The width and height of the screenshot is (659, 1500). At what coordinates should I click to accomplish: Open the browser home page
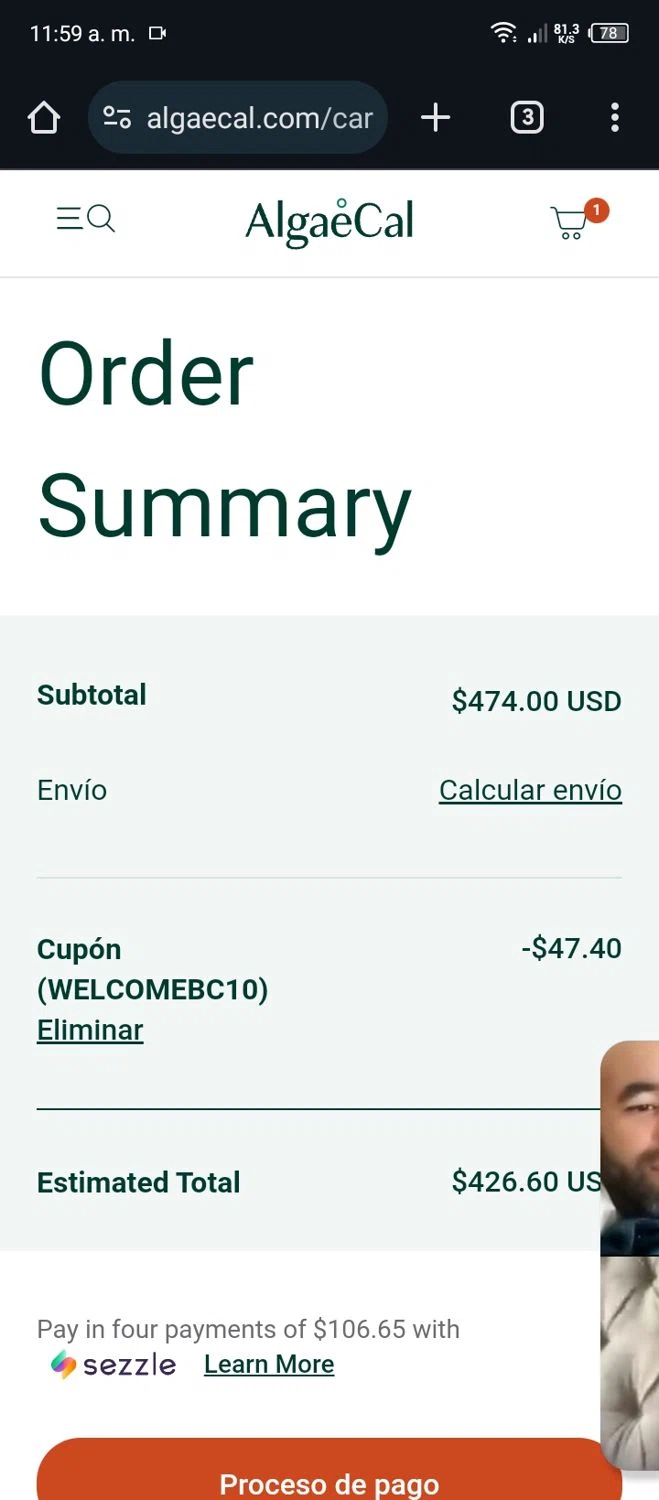[44, 118]
